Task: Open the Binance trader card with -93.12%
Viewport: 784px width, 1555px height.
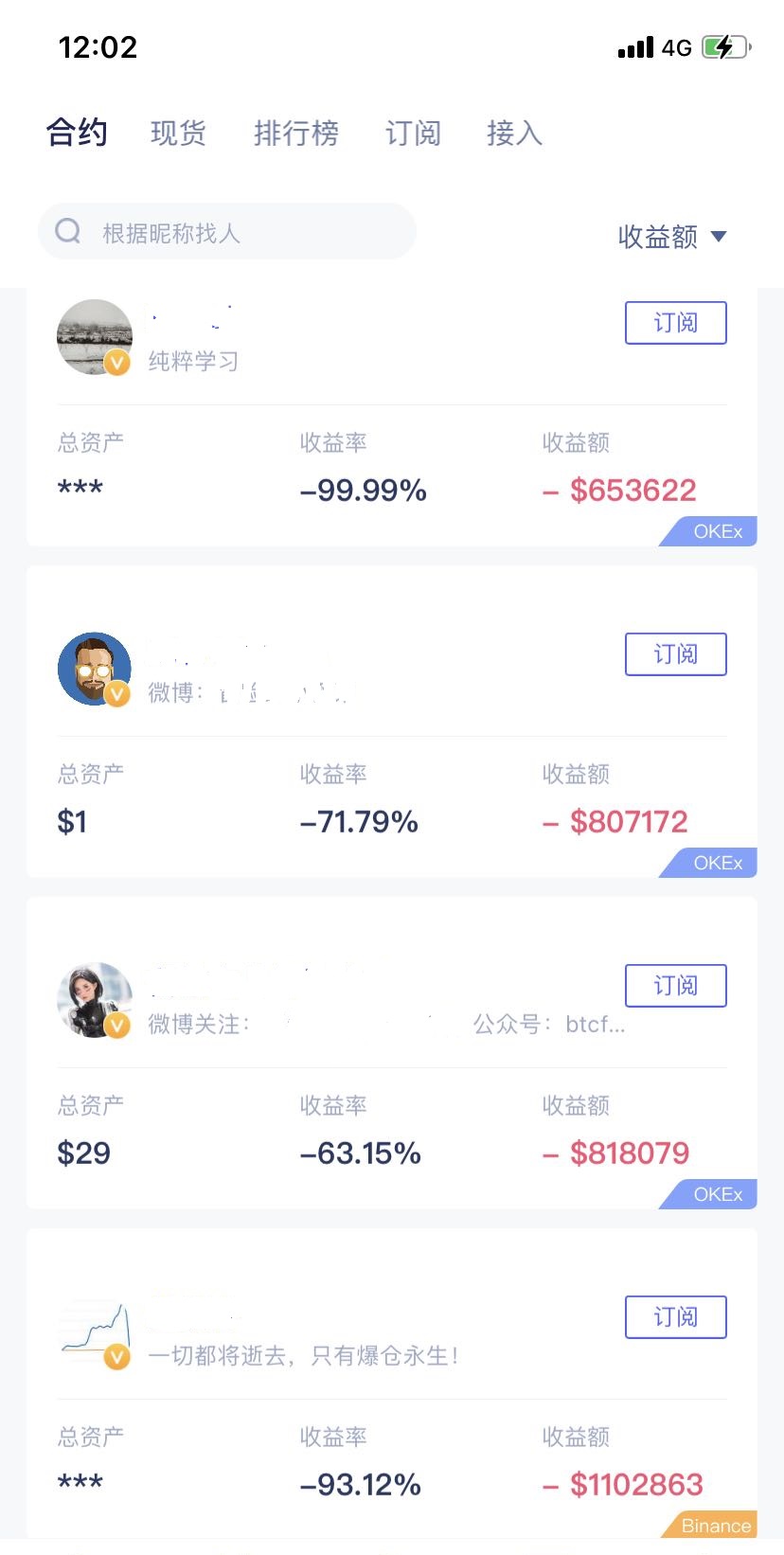Action: 392,1383
